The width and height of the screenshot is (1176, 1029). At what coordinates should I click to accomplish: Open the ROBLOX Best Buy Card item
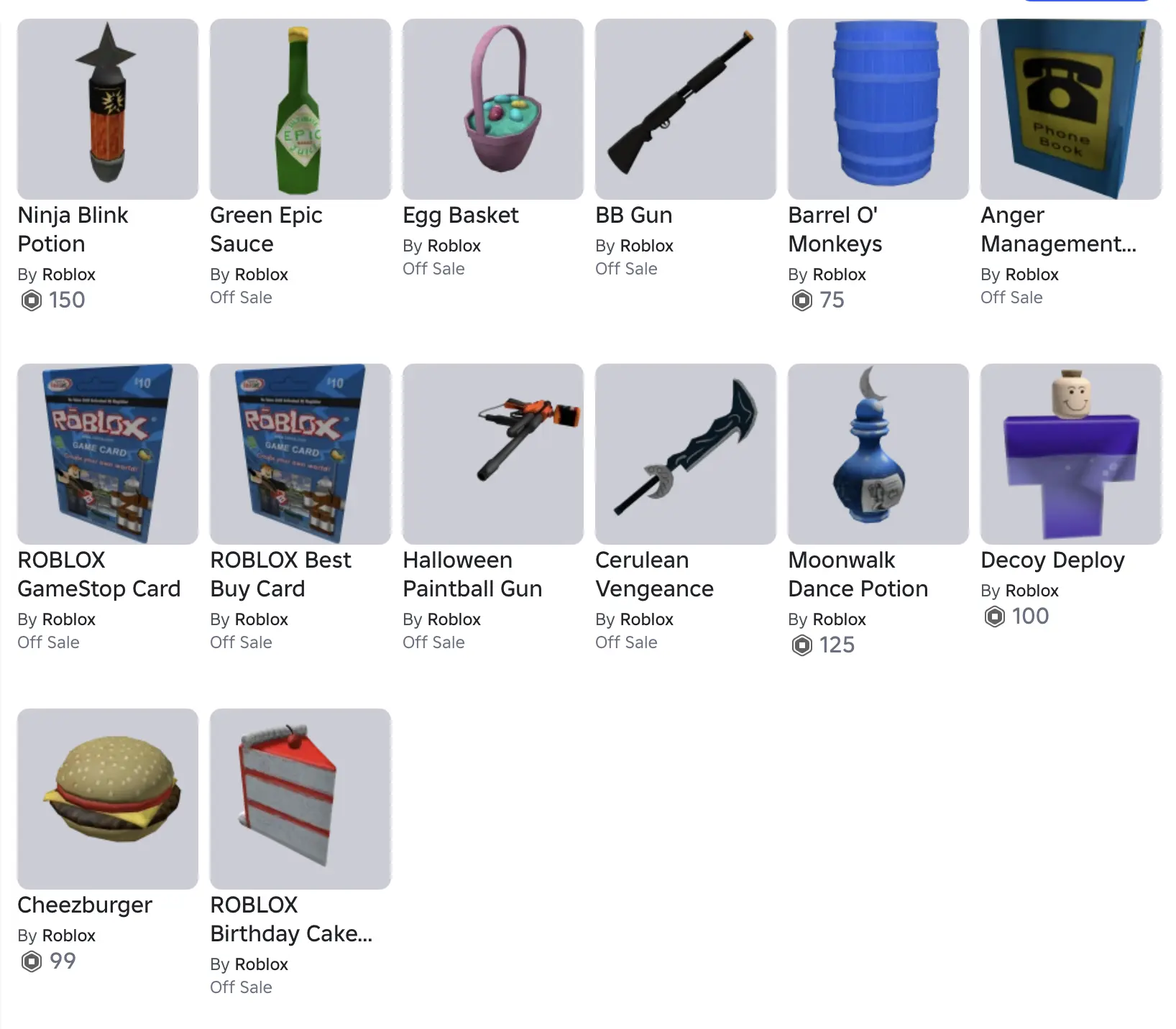point(300,454)
